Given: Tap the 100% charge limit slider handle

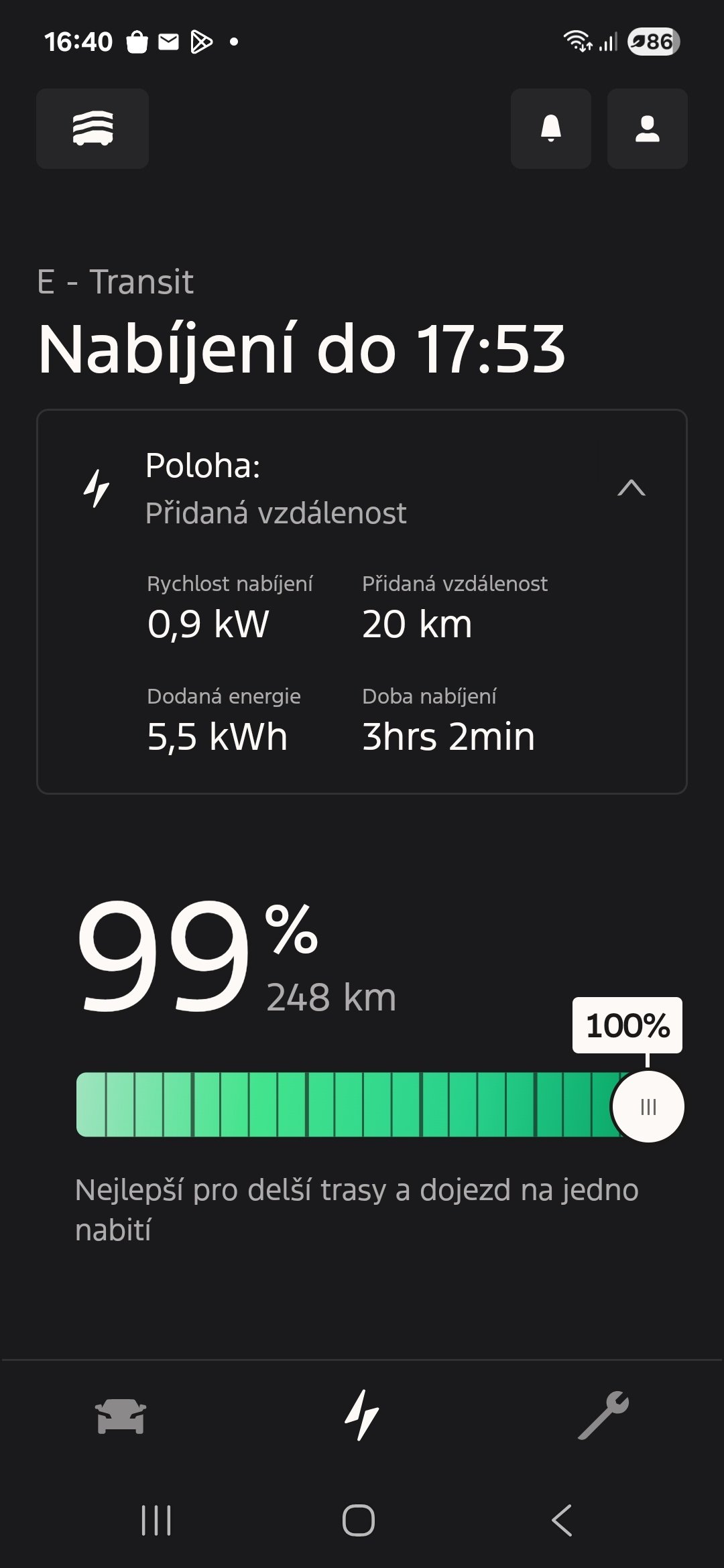Looking at the screenshot, I should [x=648, y=1106].
